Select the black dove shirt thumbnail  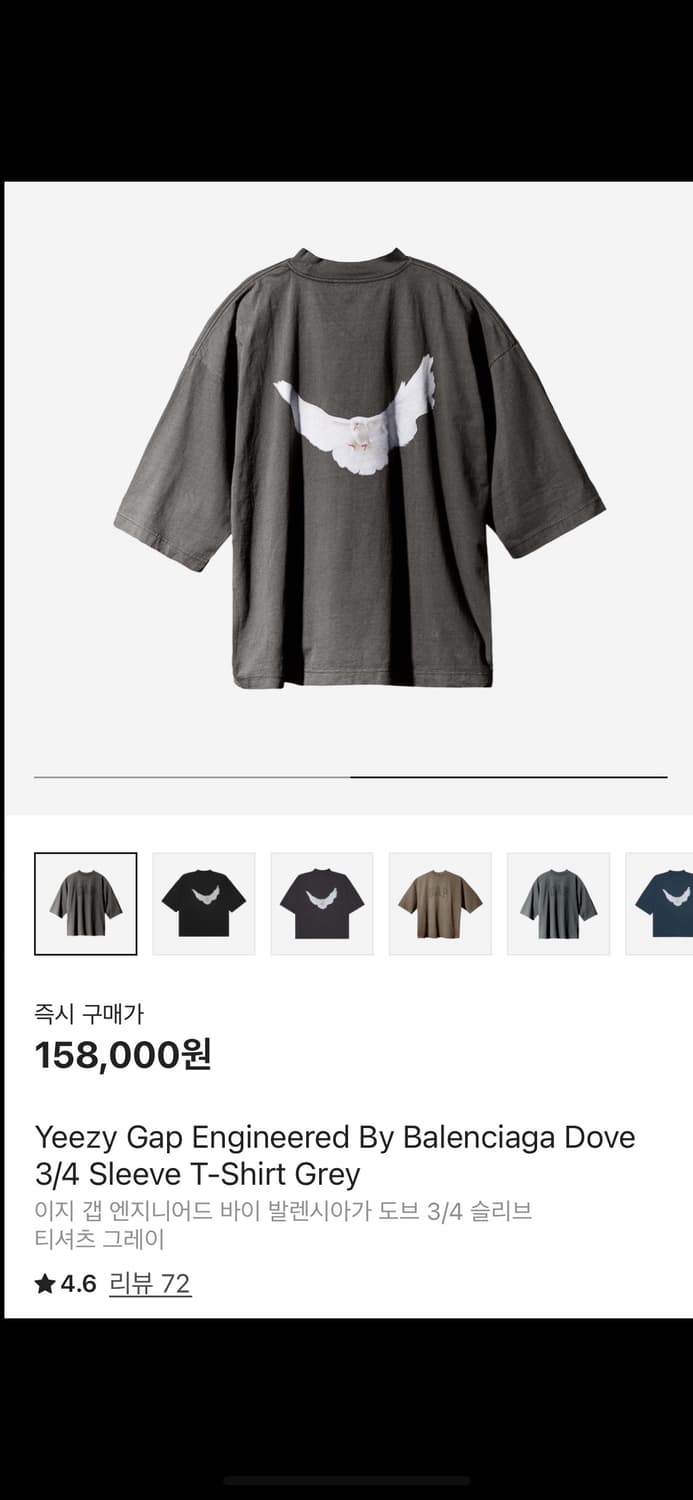click(x=204, y=903)
